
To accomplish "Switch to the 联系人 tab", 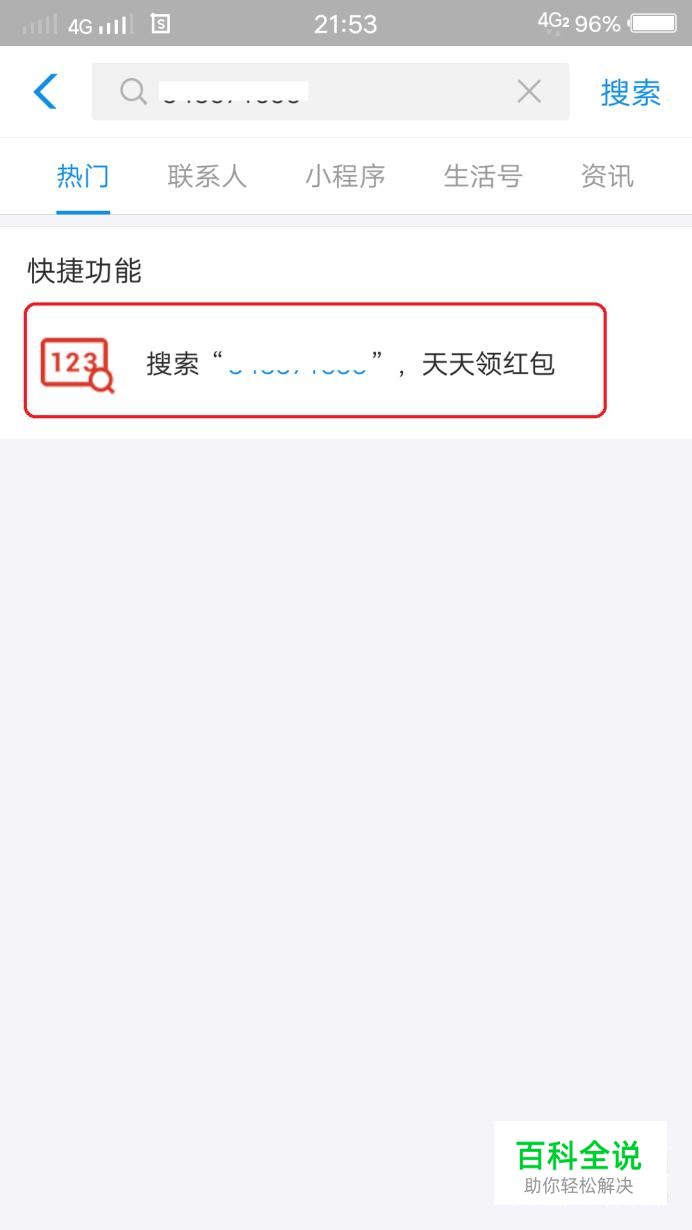I will pyautogui.click(x=207, y=177).
